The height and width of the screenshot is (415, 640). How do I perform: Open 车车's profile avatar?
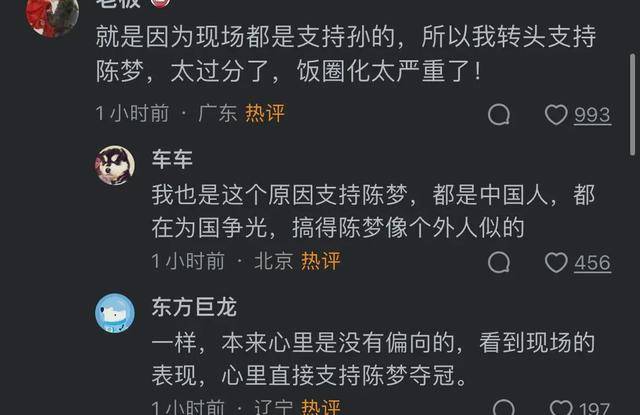tap(114, 166)
